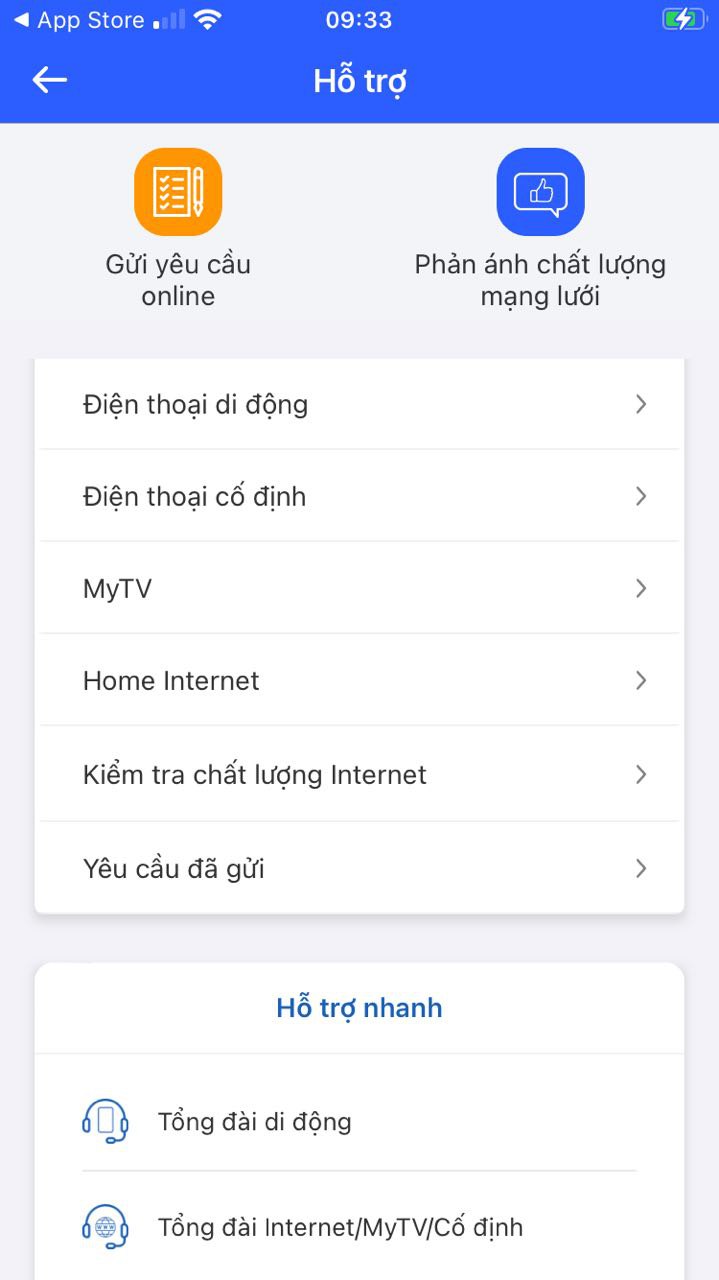Choose the MyTV support row
This screenshot has width=719, height=1280.
pyautogui.click(x=359, y=588)
